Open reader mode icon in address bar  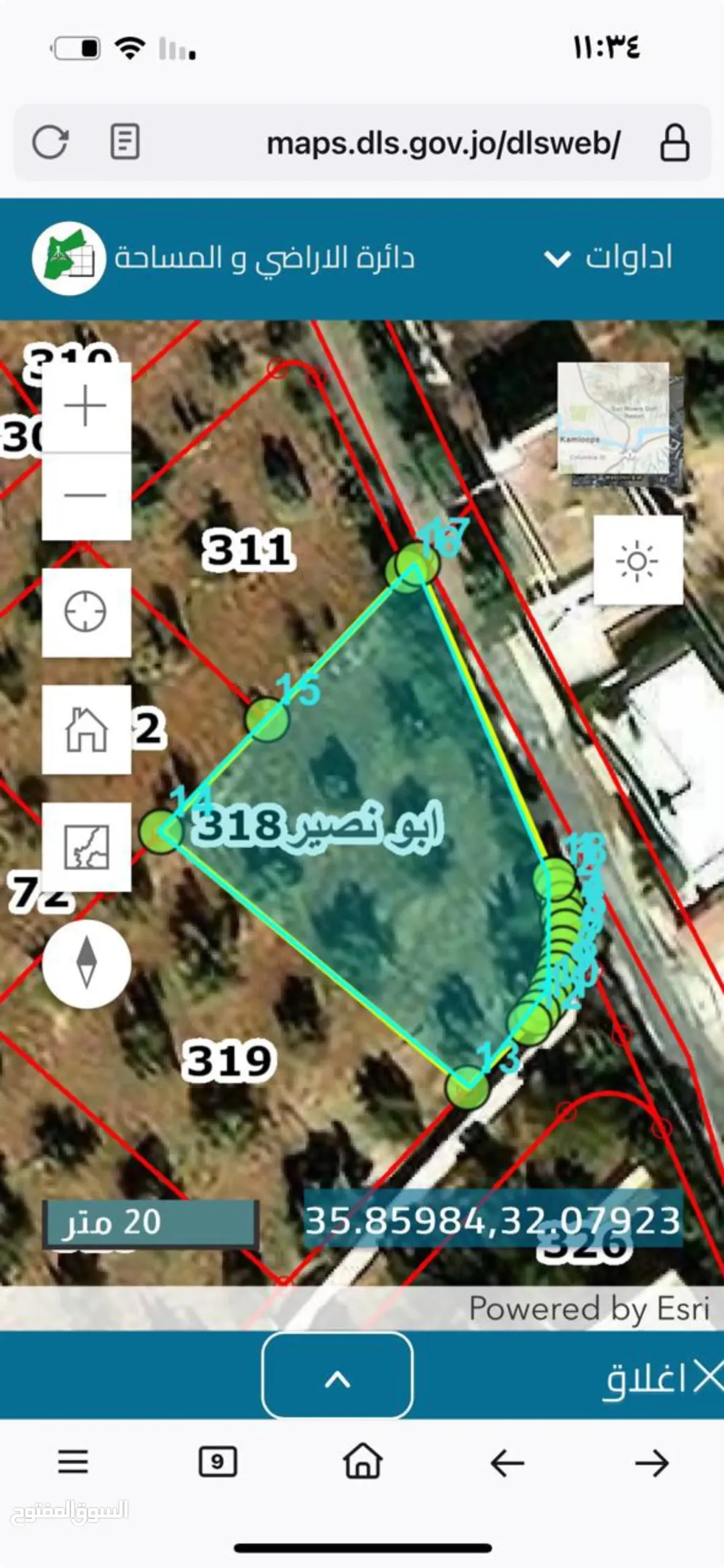[x=125, y=141]
